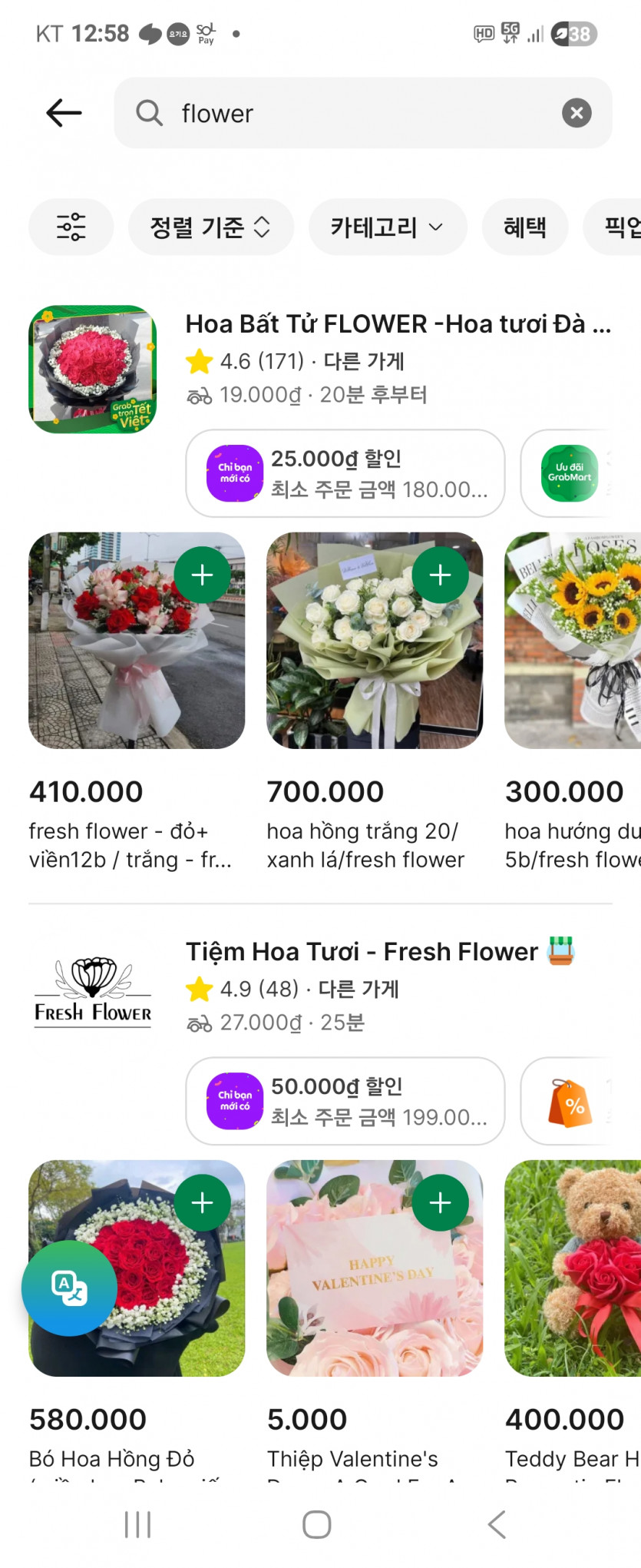Open the 300.000 hoa hướng dương item
Screen dimensions: 641x1568
click(x=573, y=641)
